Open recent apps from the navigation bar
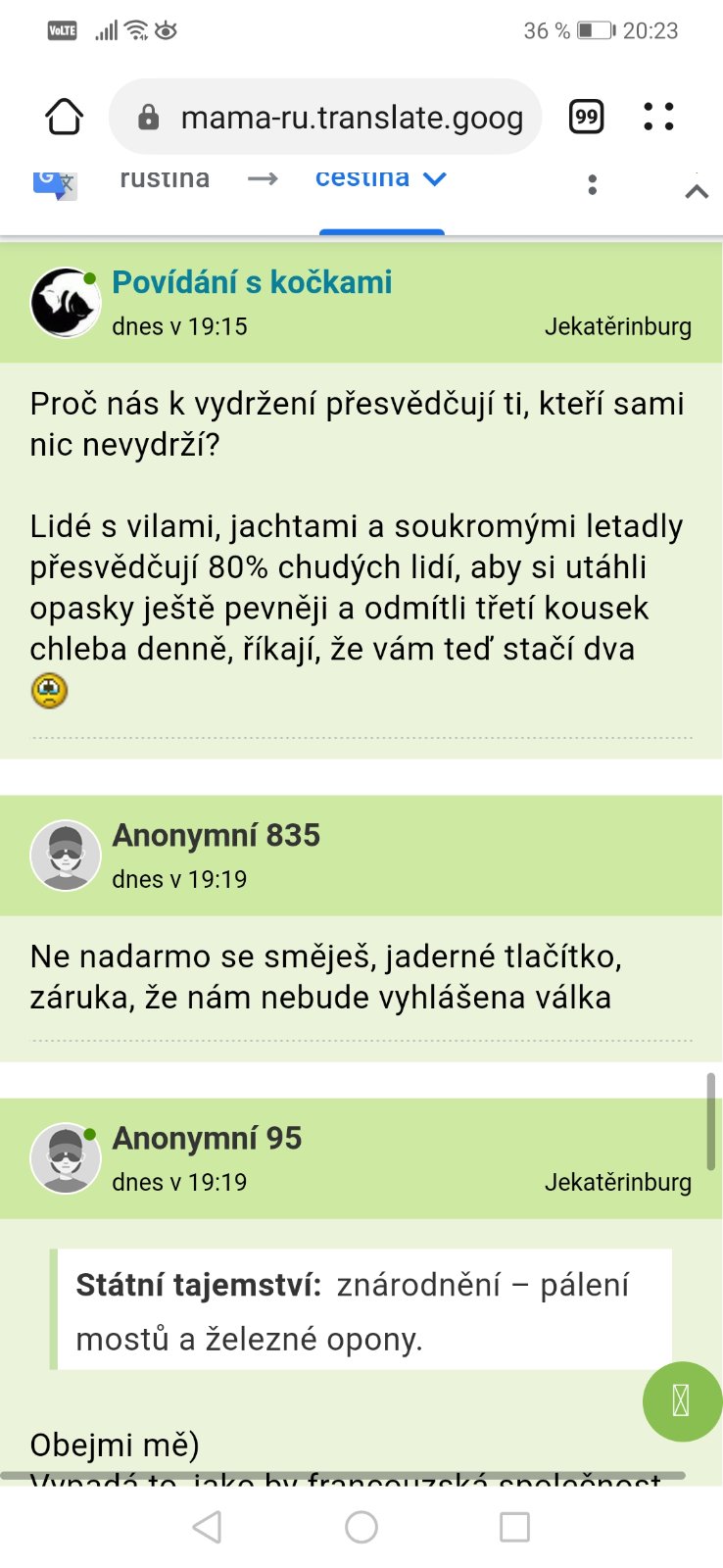Viewport: 723px width, 1568px height. coord(514,1527)
